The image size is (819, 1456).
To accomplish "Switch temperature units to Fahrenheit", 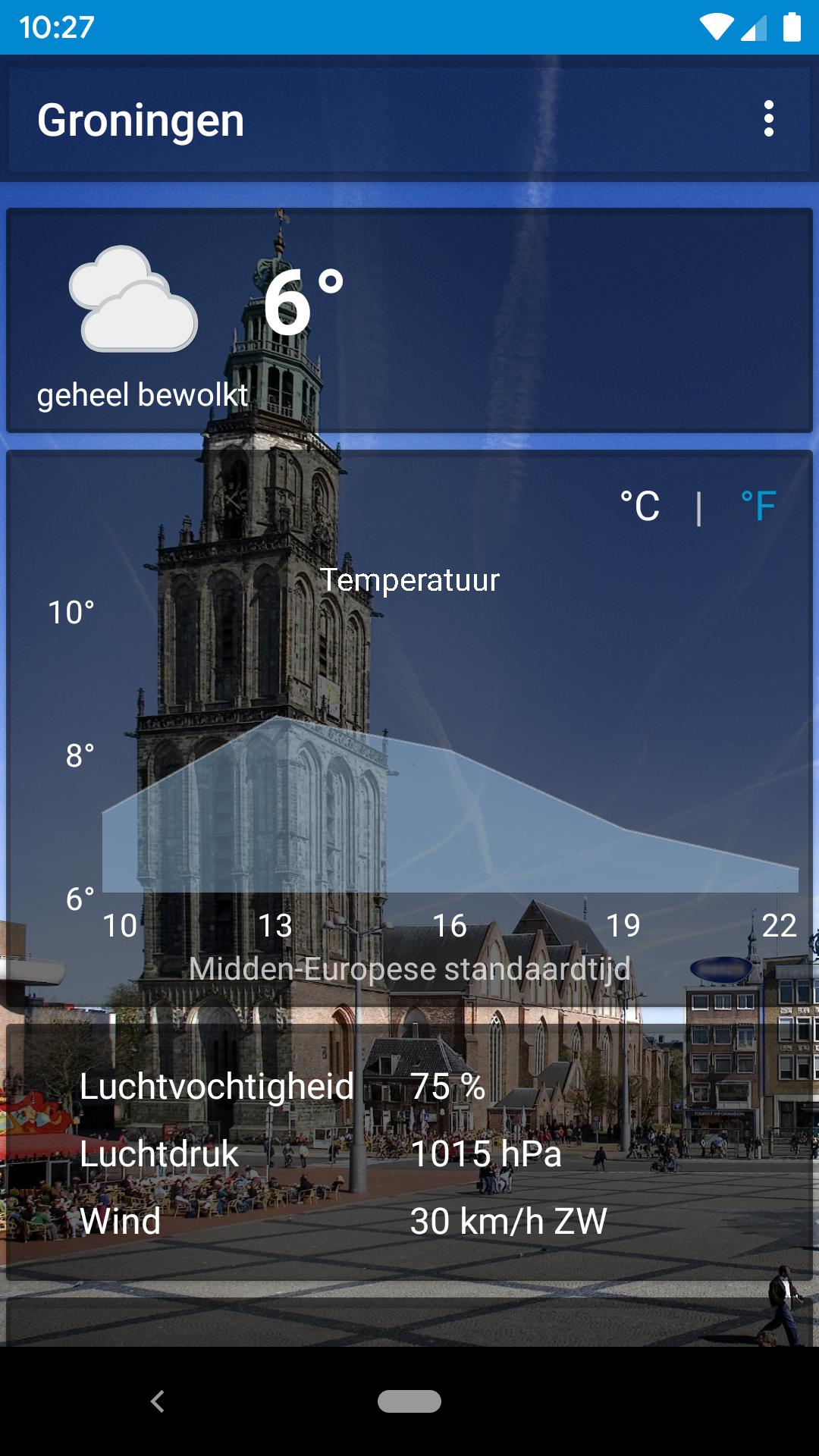I will click(x=758, y=504).
